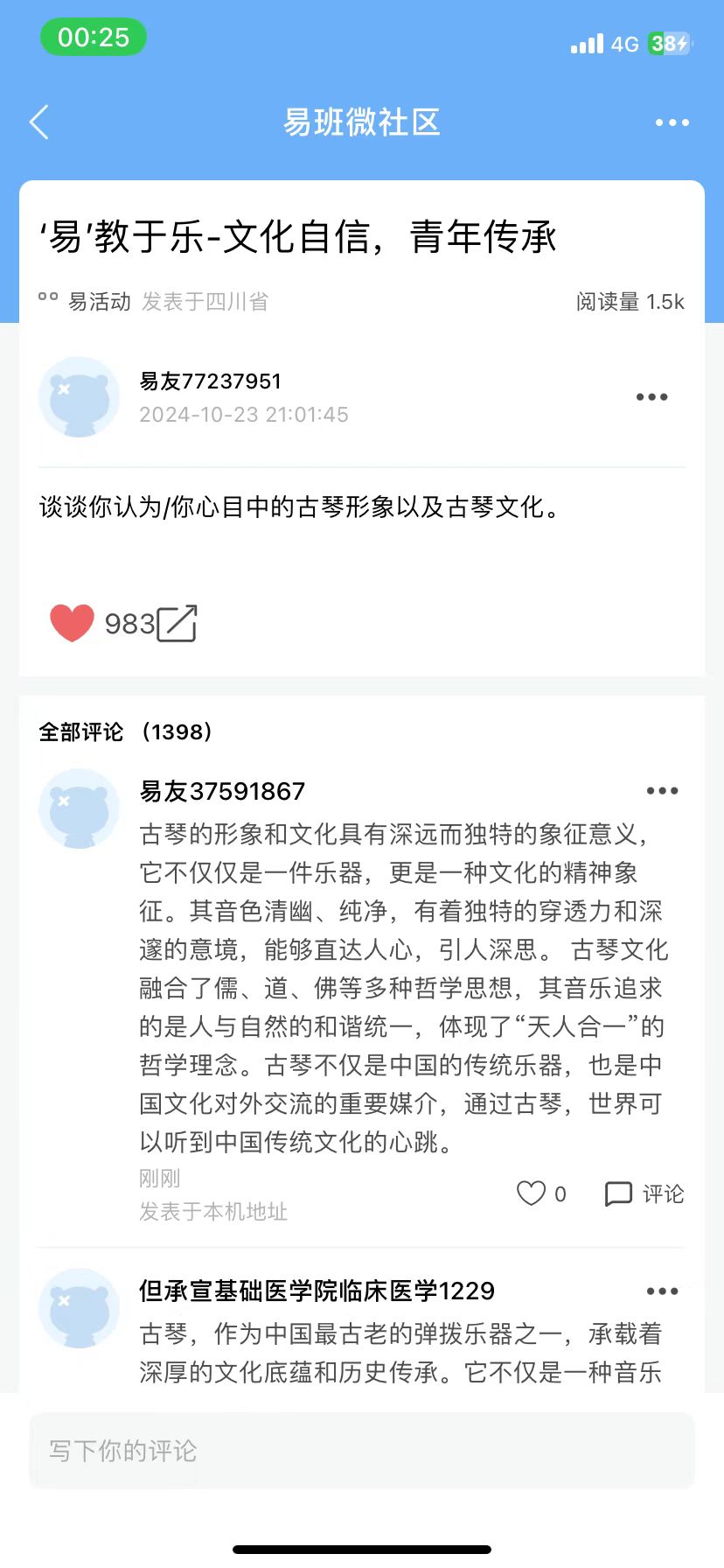The image size is (724, 1568).
Task: Go back from 易班微社区 page
Action: 39,122
